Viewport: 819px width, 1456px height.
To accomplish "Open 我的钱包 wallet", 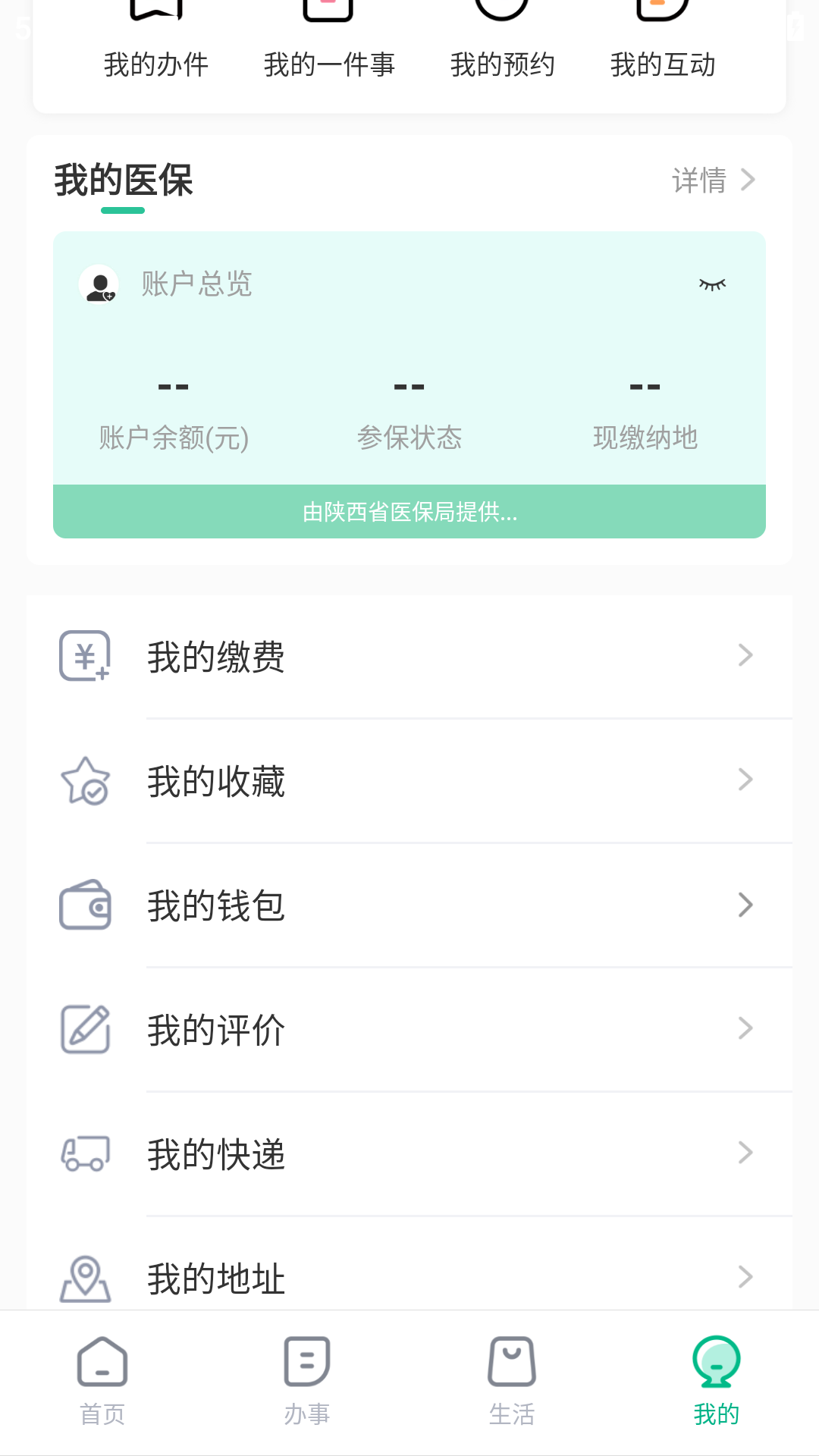I will [409, 905].
